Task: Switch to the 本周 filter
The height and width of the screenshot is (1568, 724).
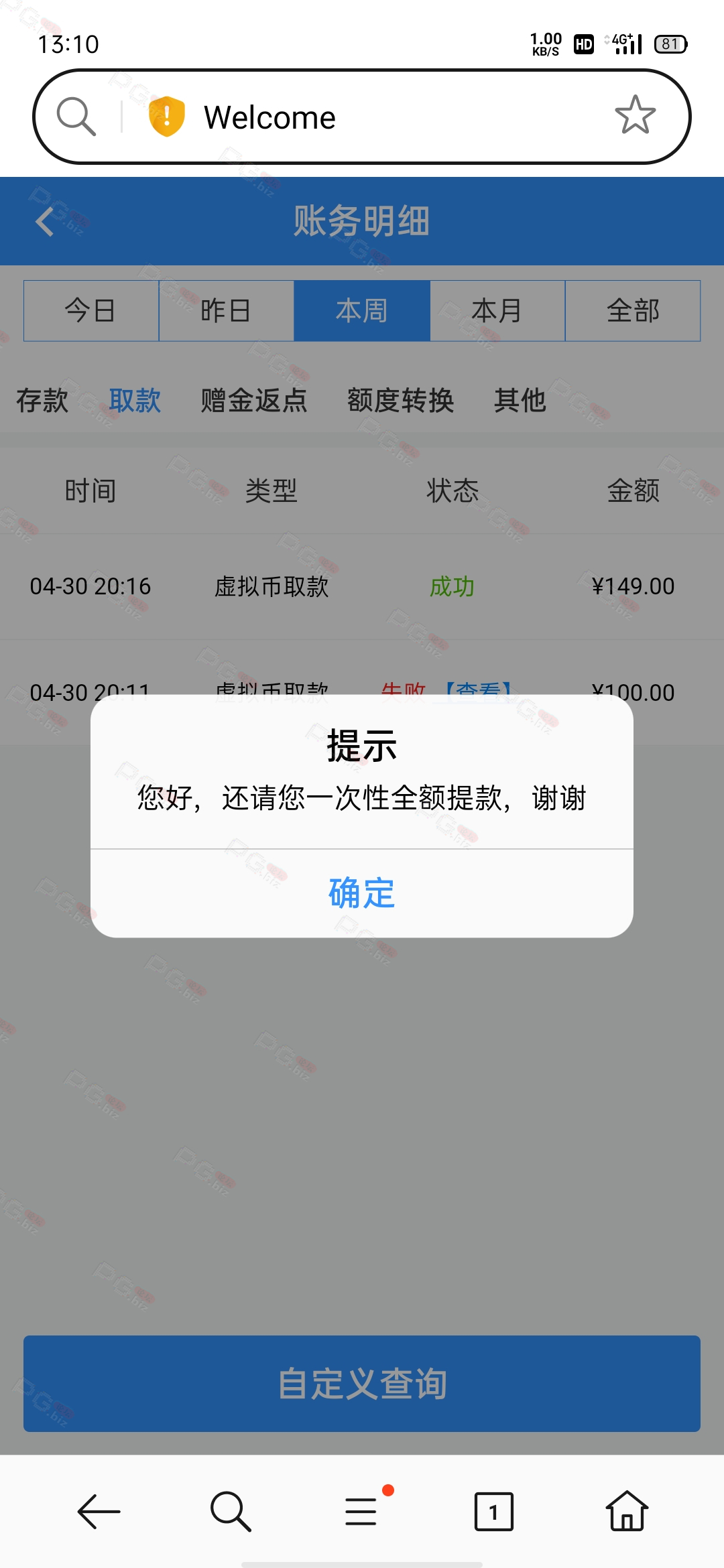Action: pos(362,311)
